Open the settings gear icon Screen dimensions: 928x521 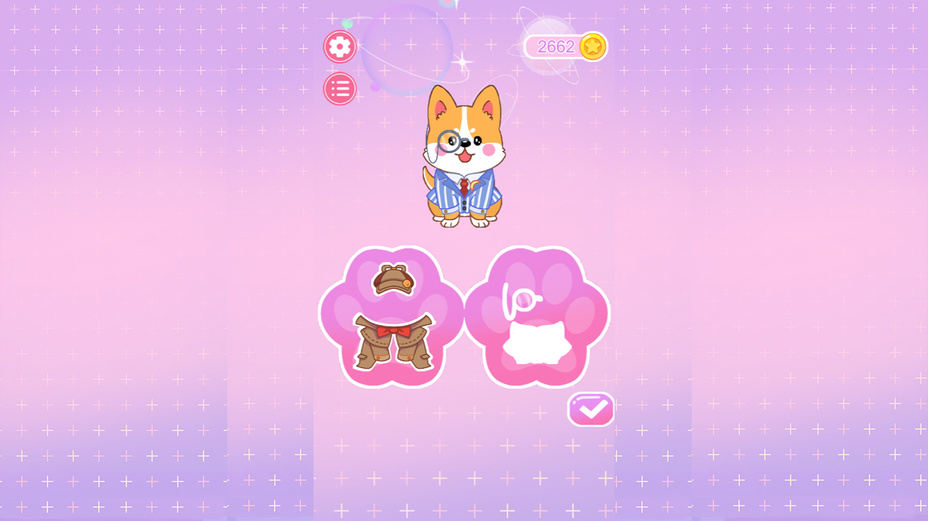pos(340,46)
